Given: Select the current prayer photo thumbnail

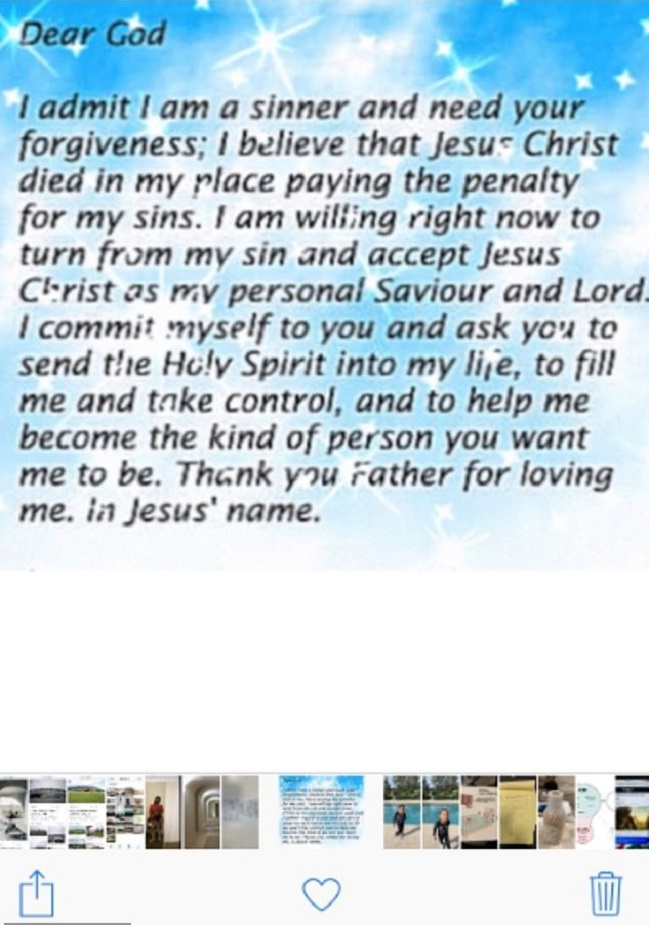Looking at the screenshot, I should pos(321,811).
